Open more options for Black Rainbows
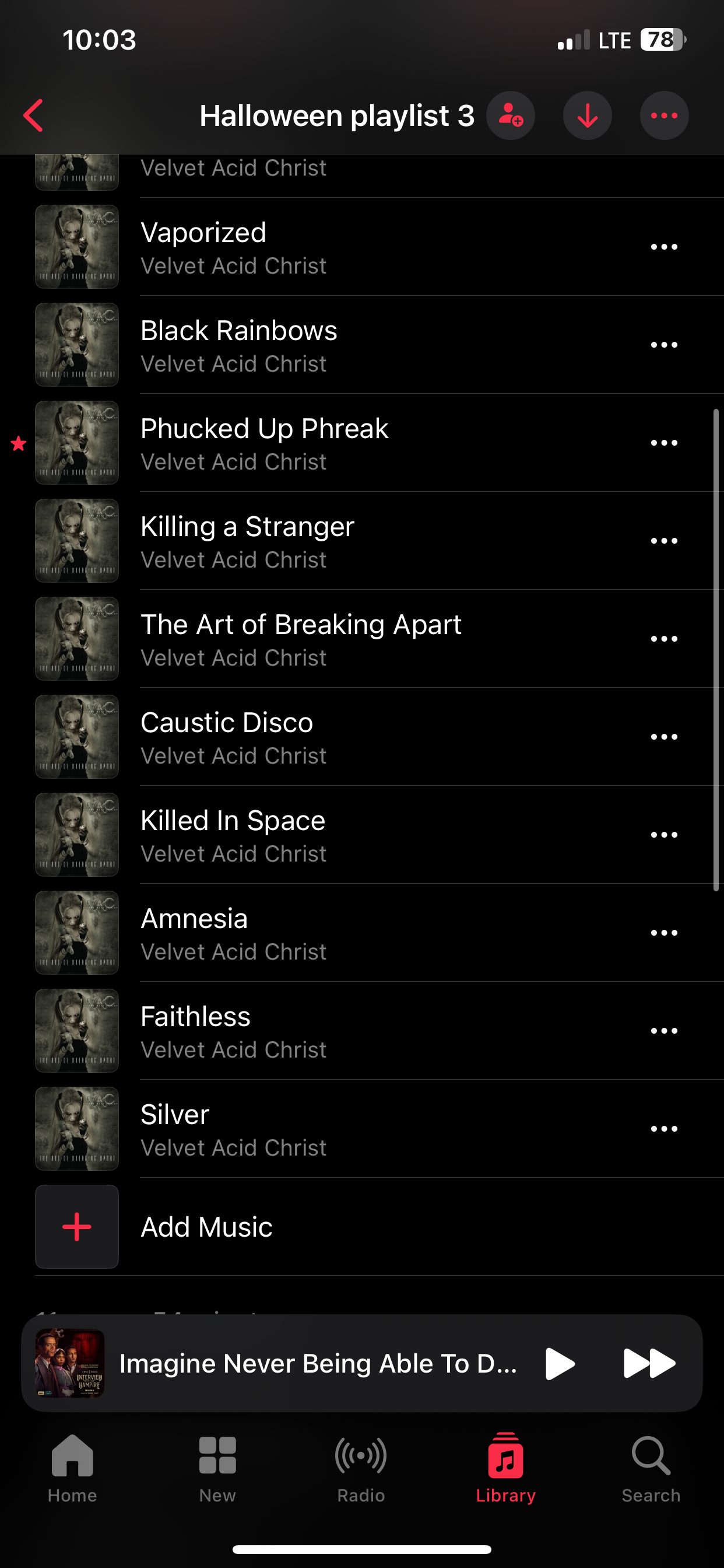Viewport: 724px width, 1568px height. [x=664, y=345]
